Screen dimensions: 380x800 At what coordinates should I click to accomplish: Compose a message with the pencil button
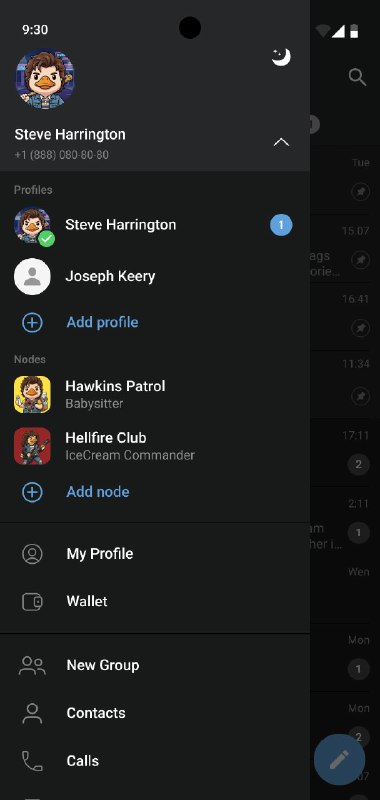[339, 759]
